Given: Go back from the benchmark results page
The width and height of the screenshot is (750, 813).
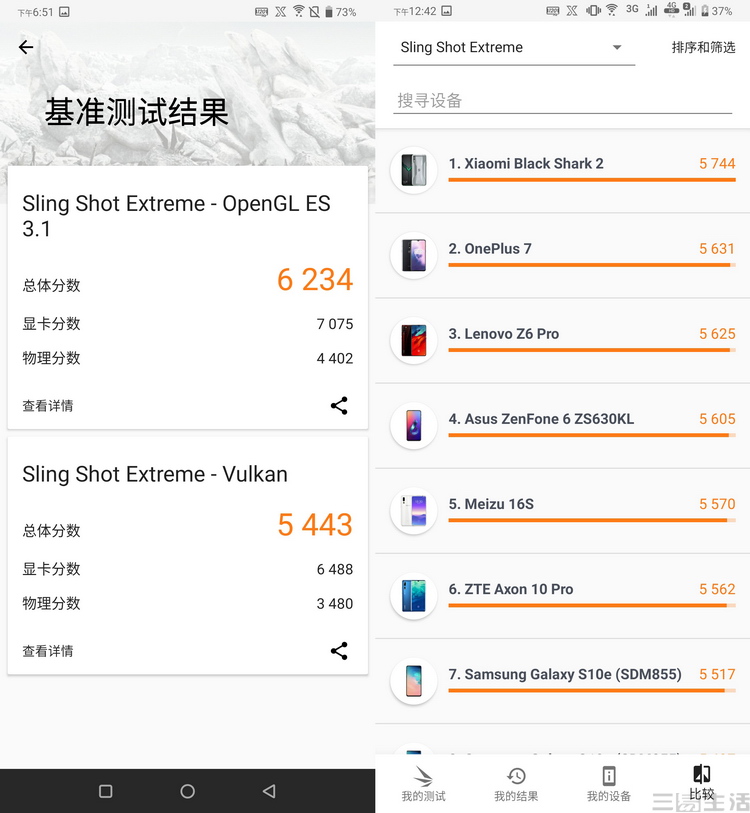Looking at the screenshot, I should pos(26,47).
